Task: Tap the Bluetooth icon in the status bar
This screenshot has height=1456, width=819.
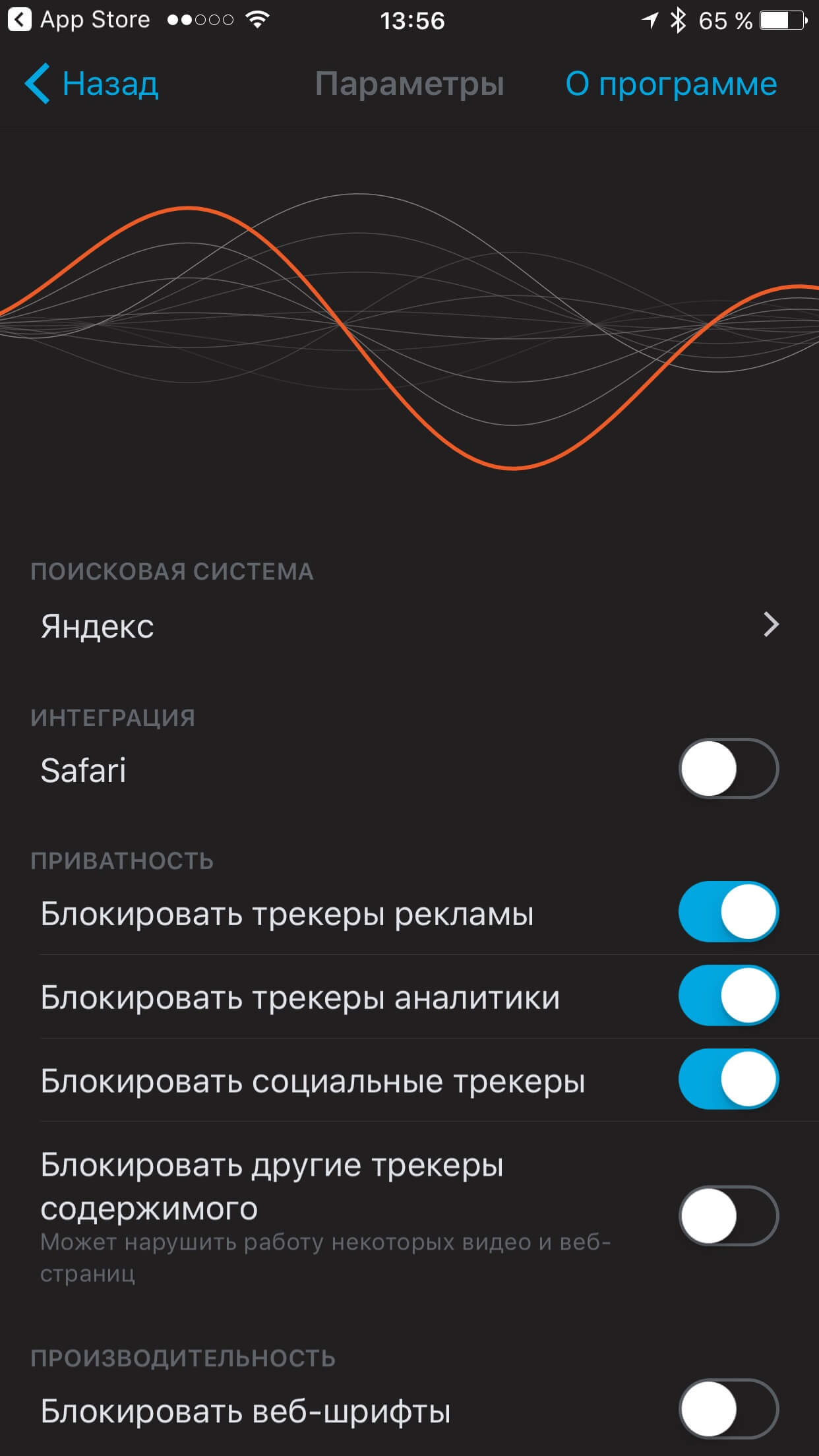Action: point(678,20)
